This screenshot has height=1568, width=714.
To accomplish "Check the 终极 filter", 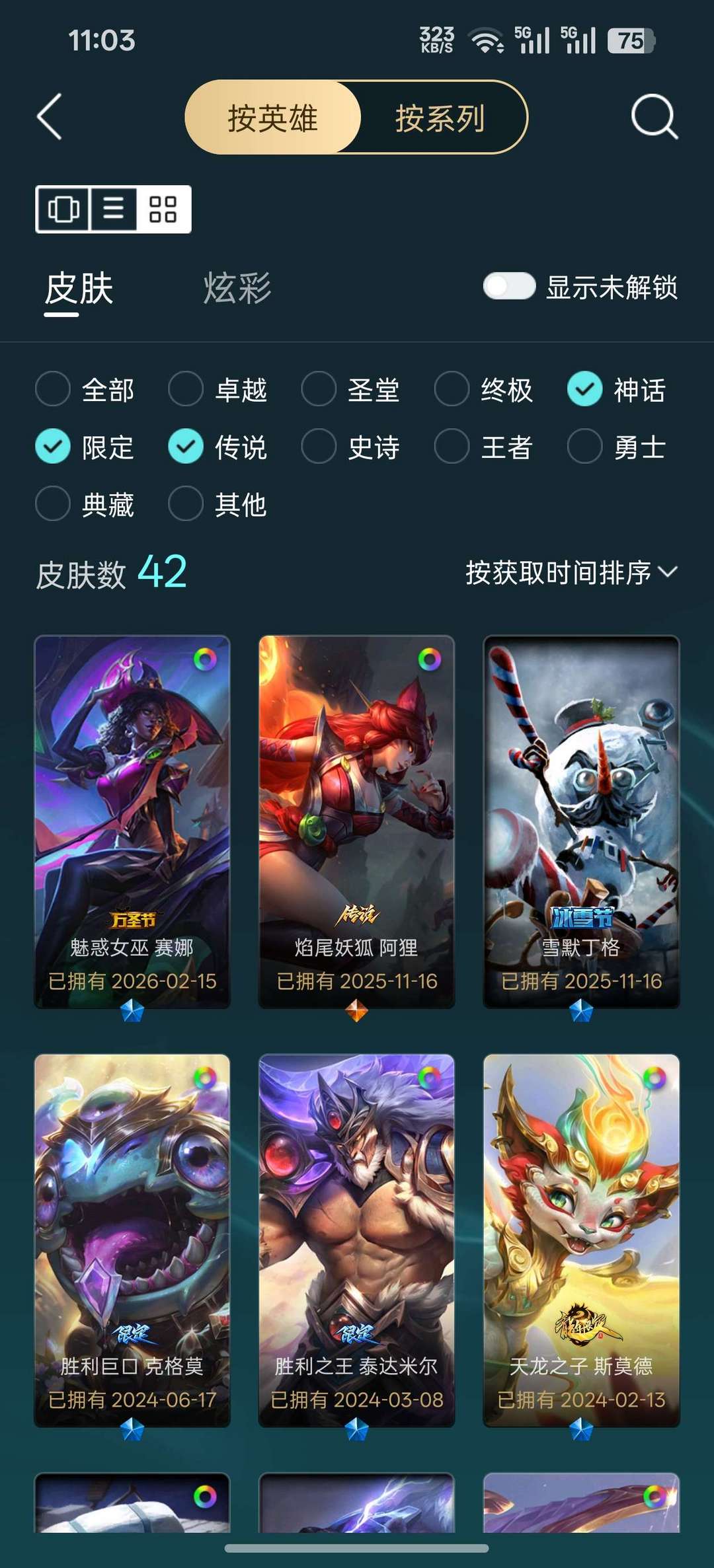I will coord(452,389).
